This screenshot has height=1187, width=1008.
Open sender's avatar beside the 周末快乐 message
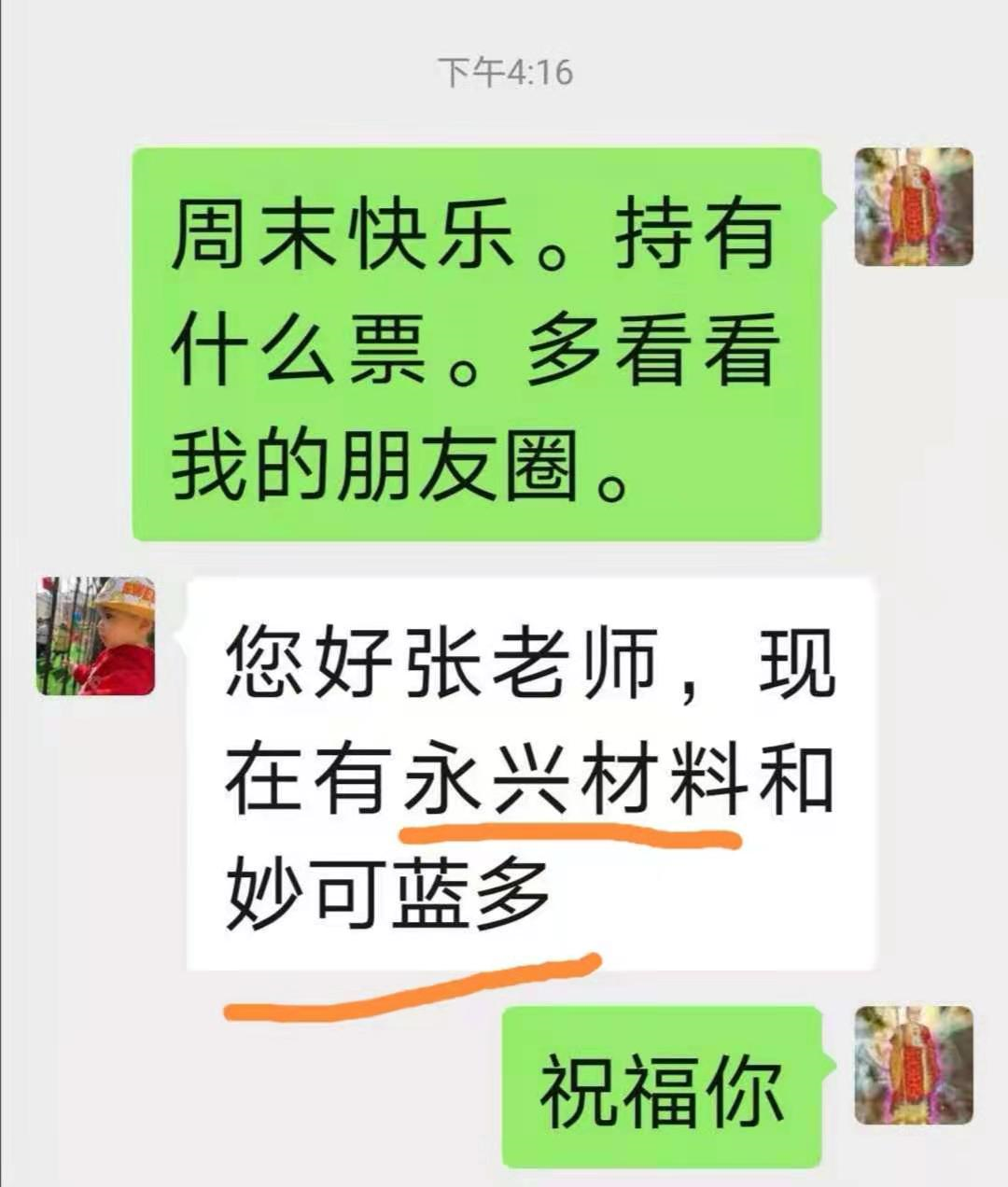coord(914,206)
